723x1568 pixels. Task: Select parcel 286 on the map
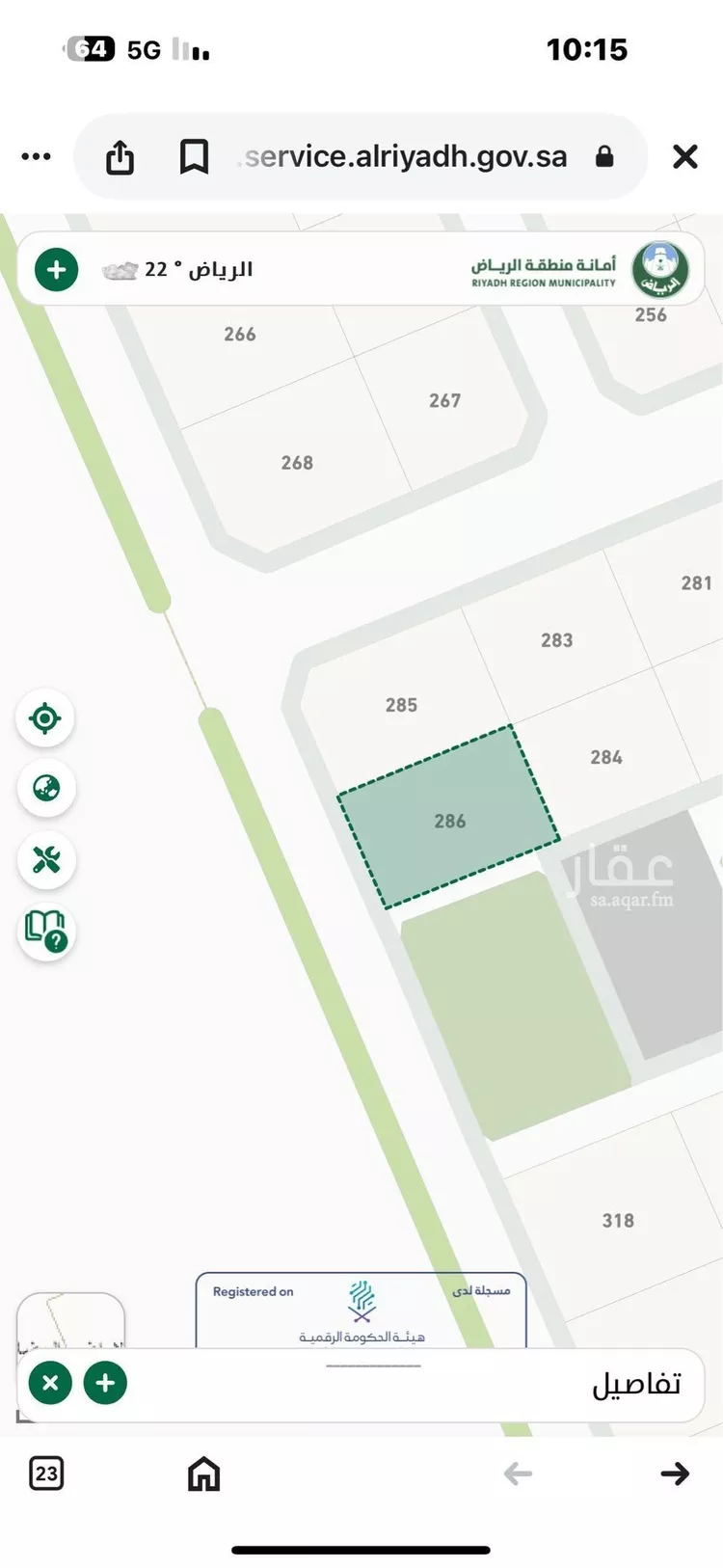pos(449,821)
